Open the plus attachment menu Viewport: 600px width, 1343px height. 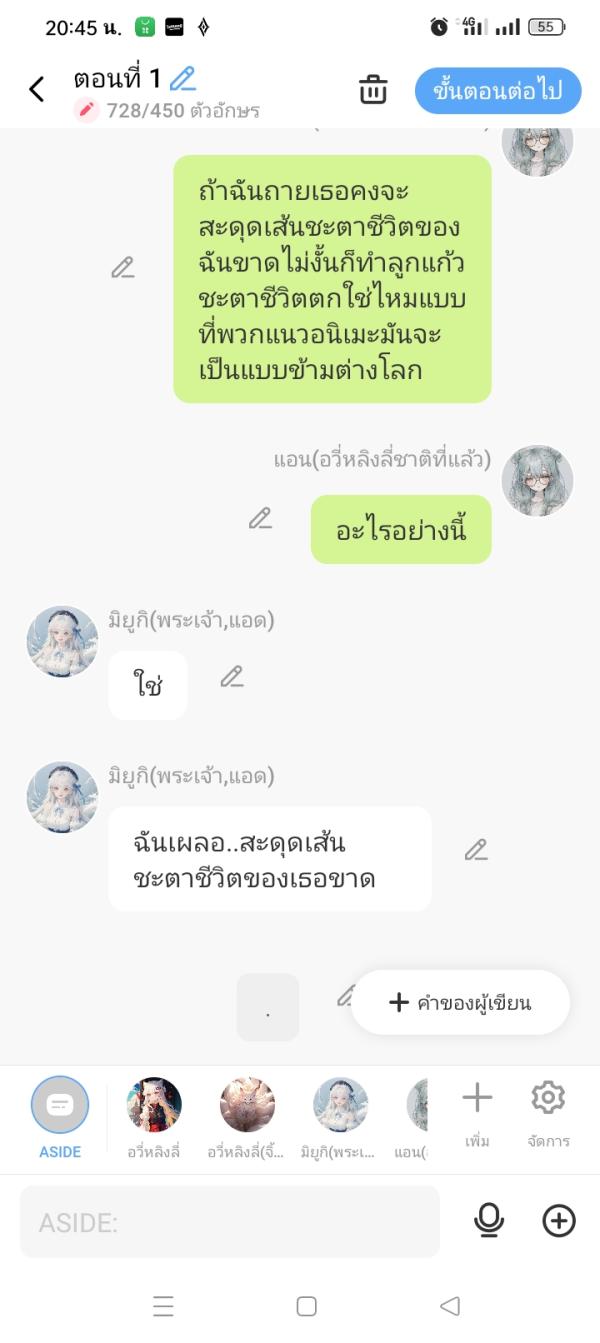[x=558, y=1220]
